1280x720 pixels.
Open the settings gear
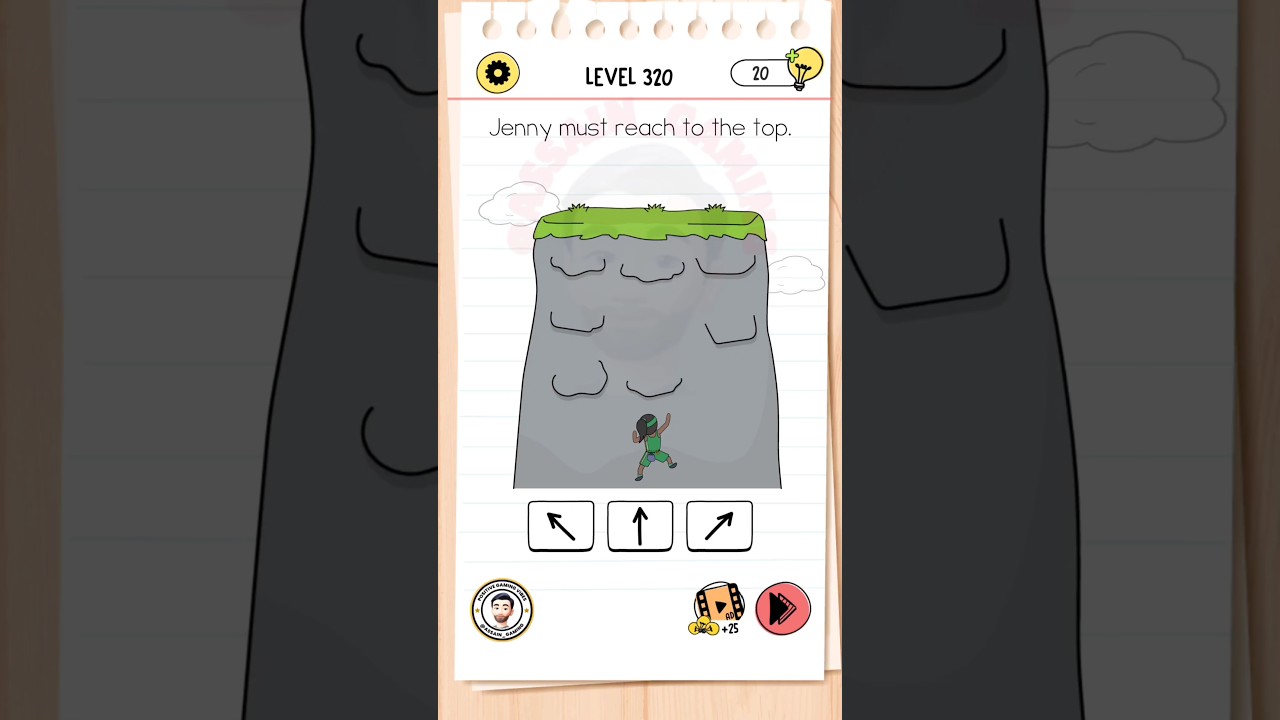(x=497, y=73)
